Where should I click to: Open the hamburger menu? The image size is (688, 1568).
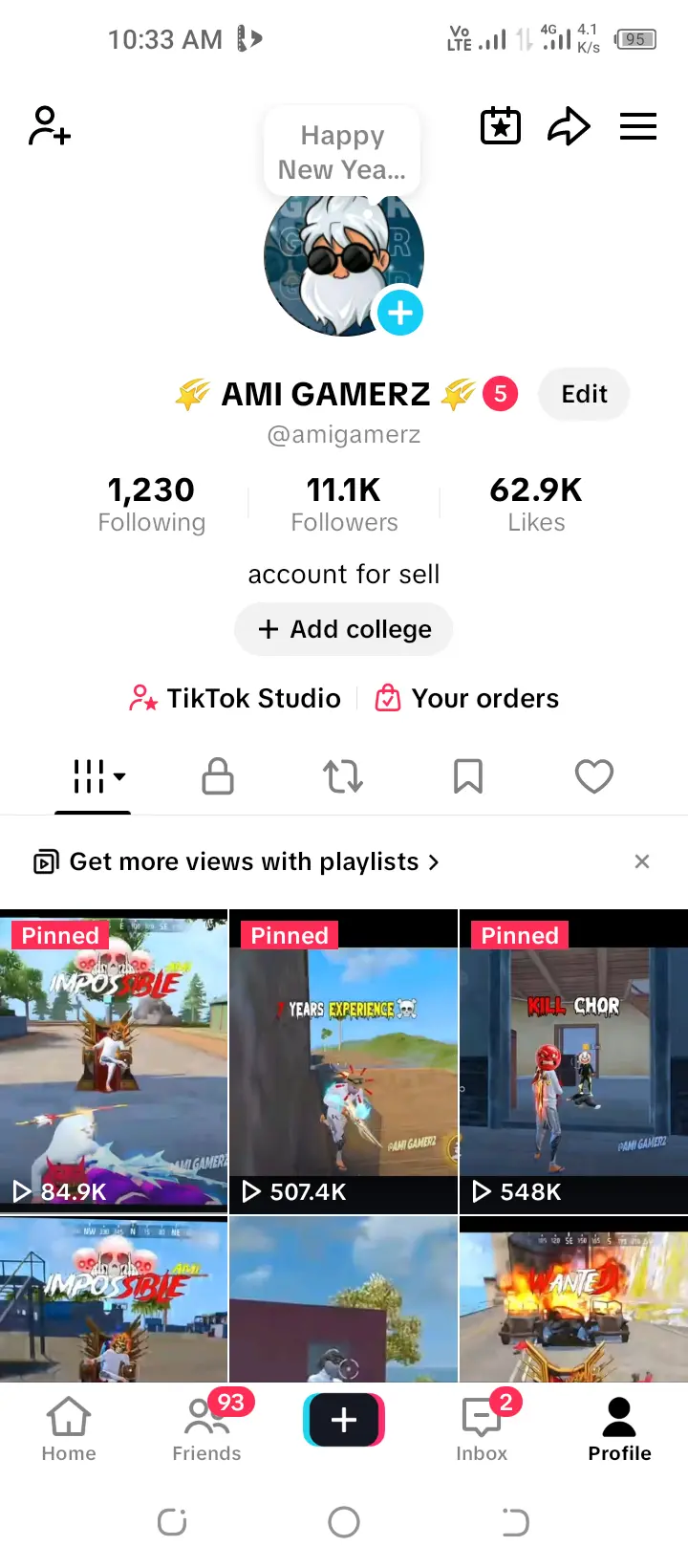637,126
